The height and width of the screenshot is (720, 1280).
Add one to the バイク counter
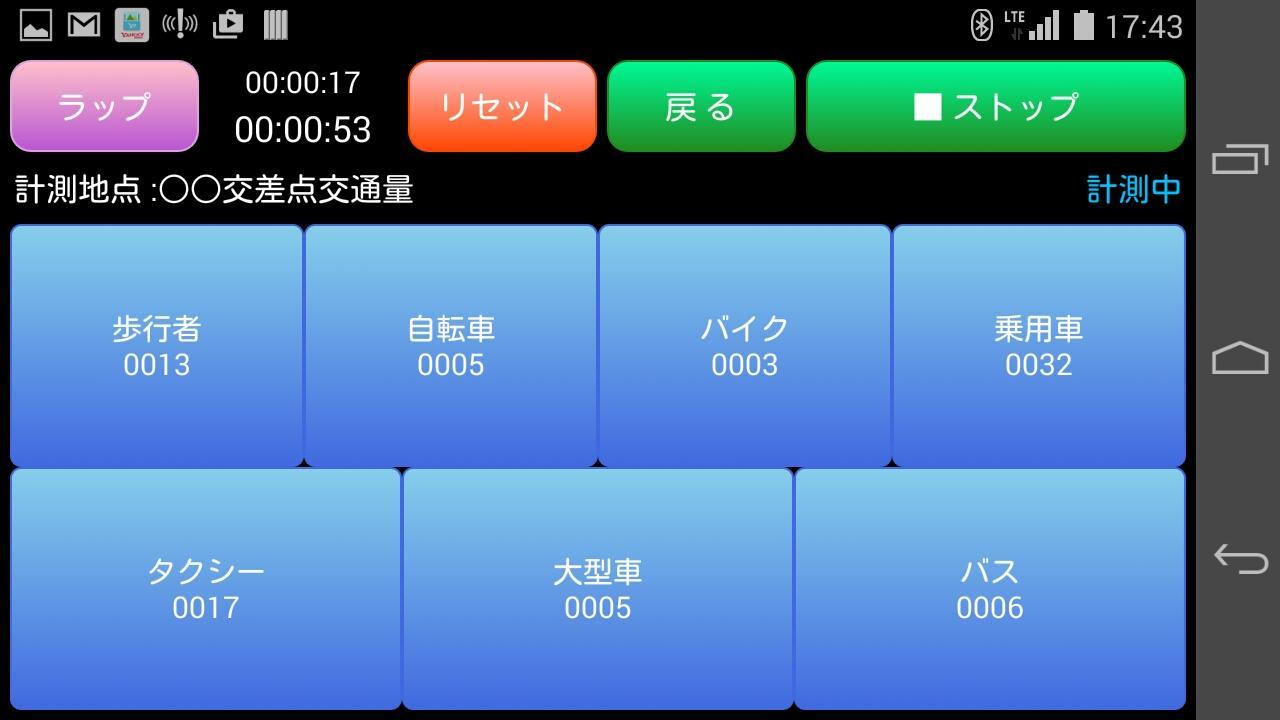point(744,346)
